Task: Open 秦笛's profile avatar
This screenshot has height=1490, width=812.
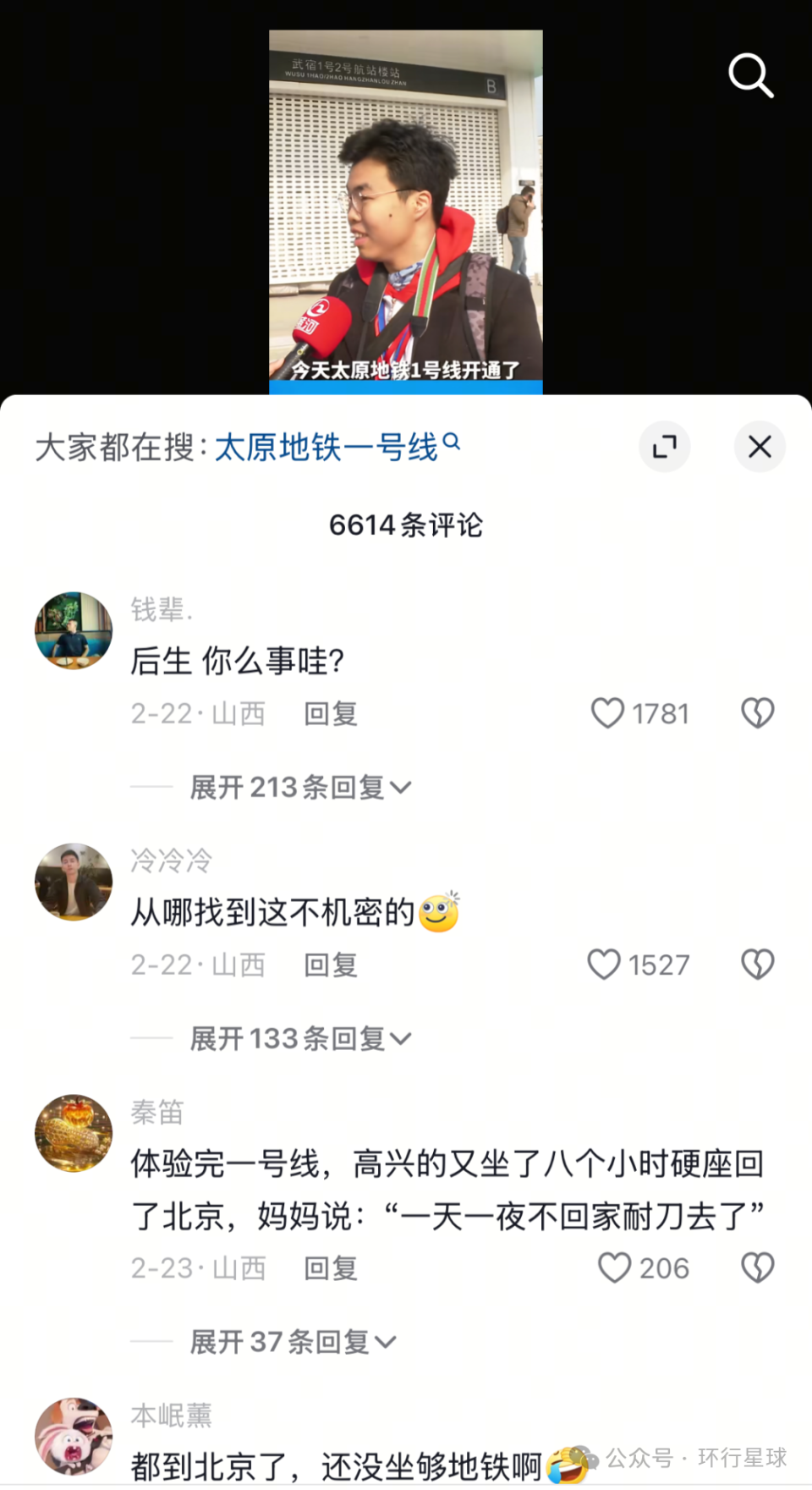Action: coord(74,1134)
